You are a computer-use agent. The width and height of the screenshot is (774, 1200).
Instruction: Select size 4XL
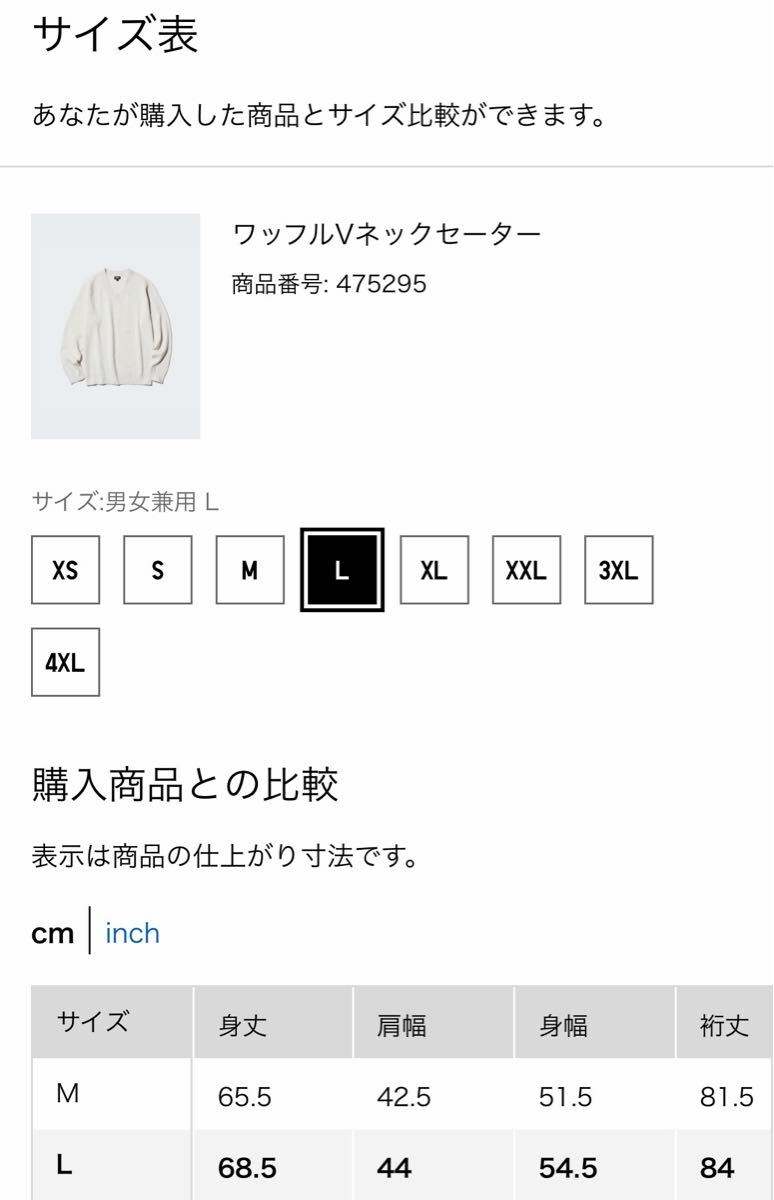[65, 662]
